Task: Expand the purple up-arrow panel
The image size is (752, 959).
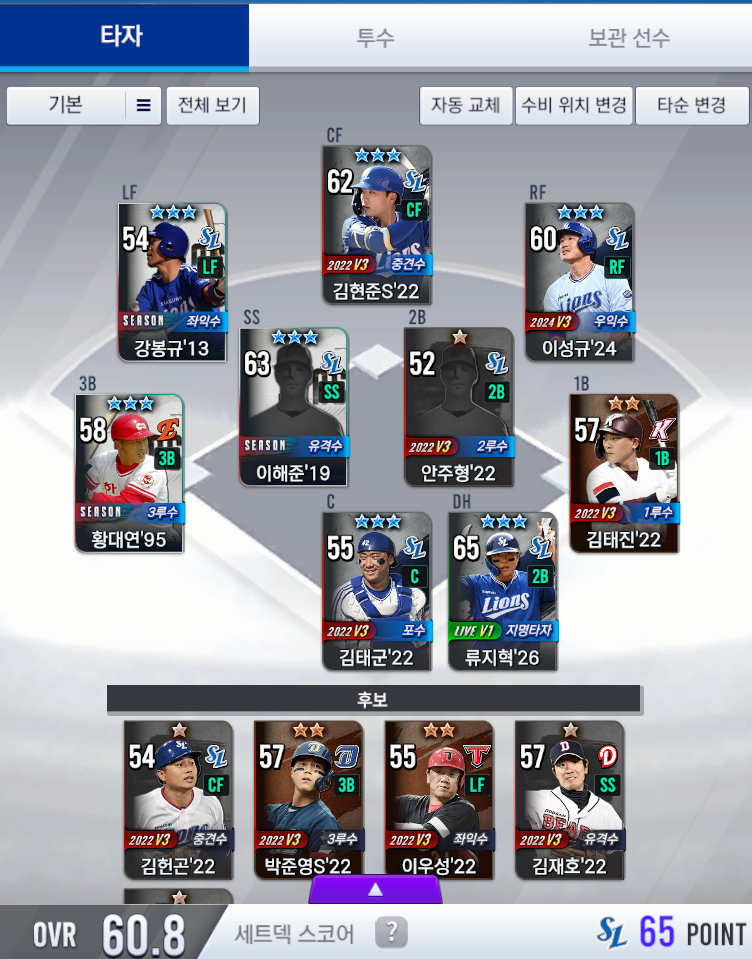Action: 375,888
